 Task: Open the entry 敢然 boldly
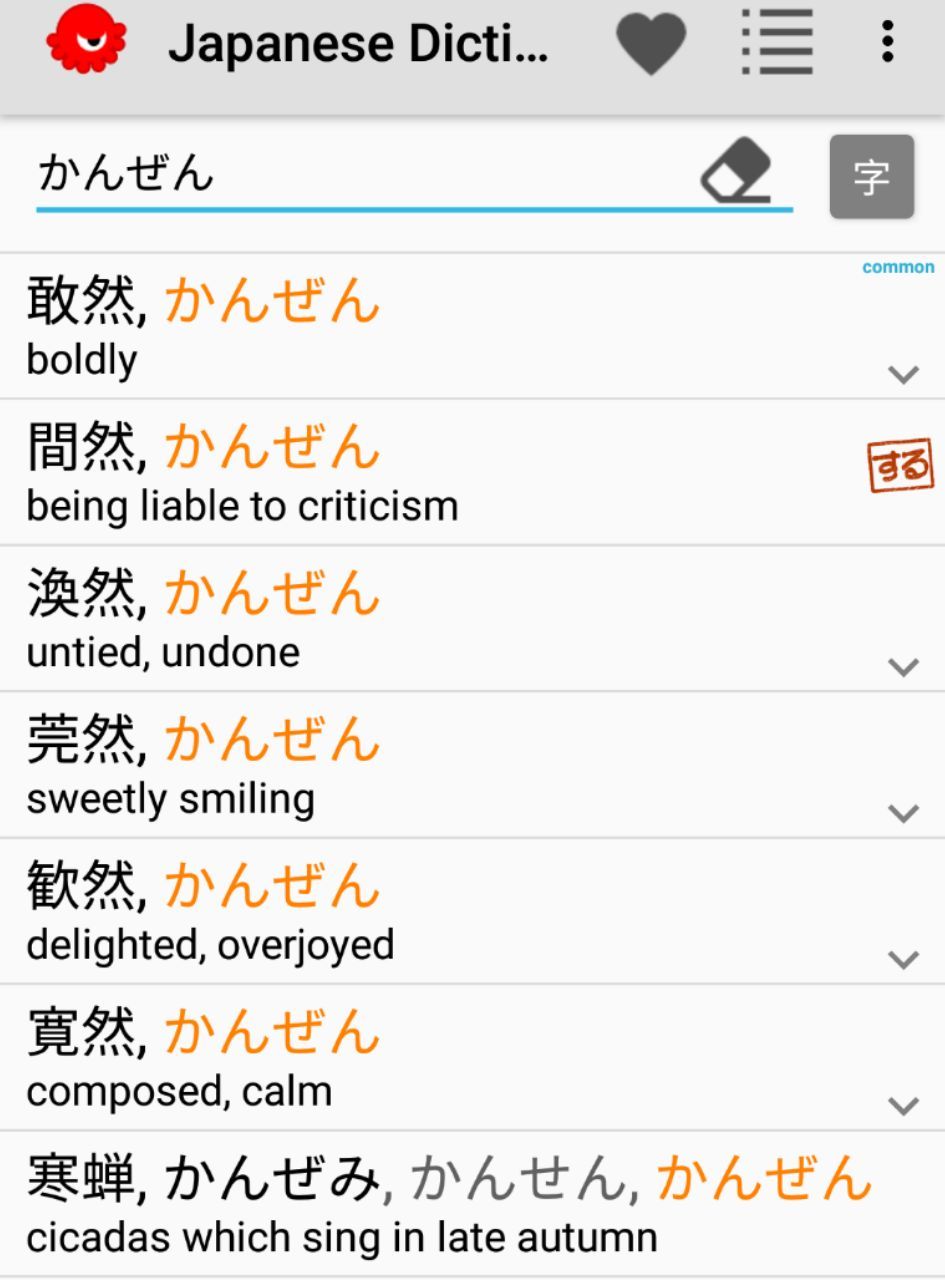click(x=400, y=327)
